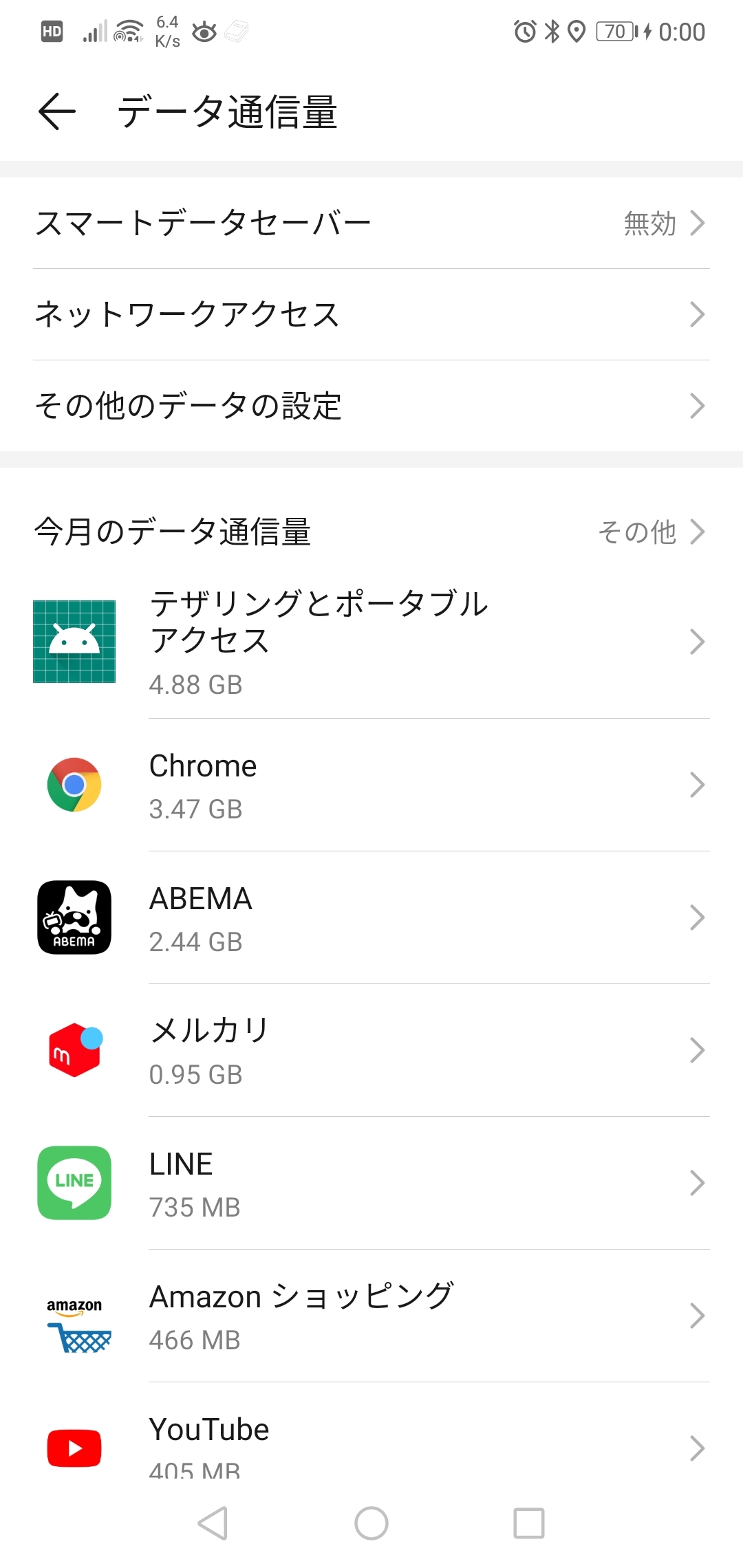Tap その他 next to 今月のデータ通信量
This screenshot has width=743, height=1568.
[x=650, y=532]
